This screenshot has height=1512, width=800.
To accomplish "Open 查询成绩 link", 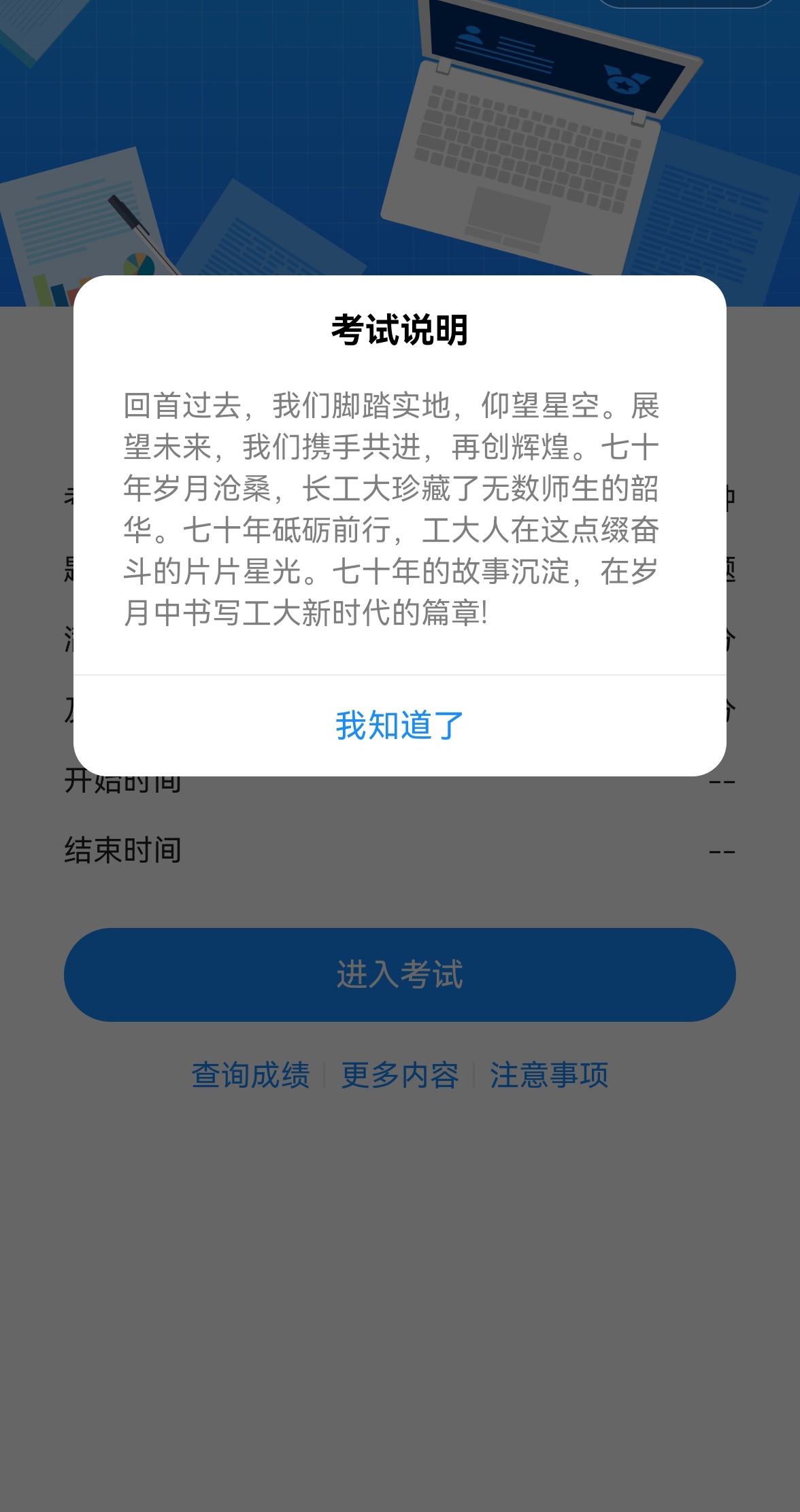I will tap(250, 1075).
